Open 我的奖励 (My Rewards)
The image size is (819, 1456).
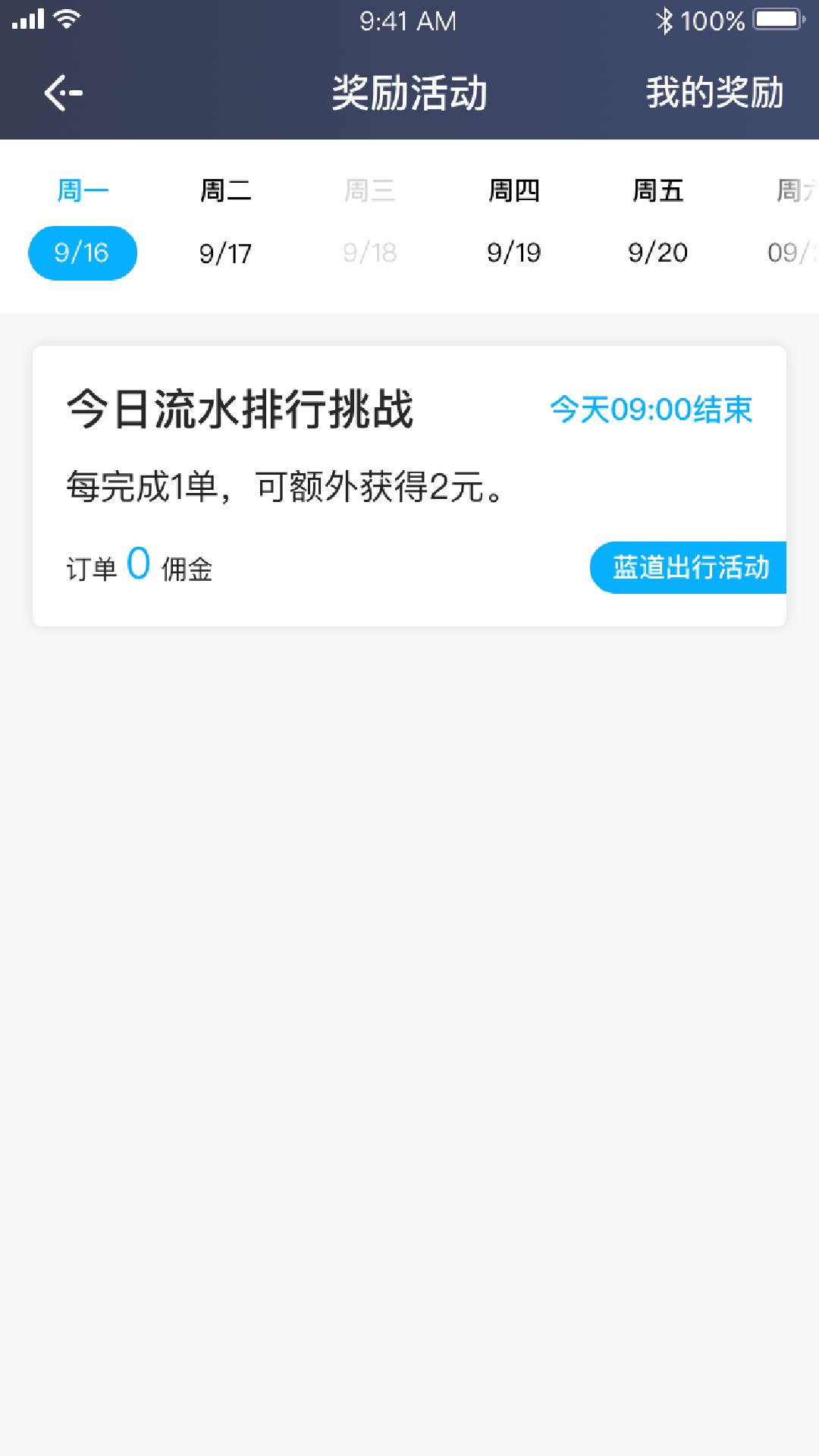coord(714,93)
